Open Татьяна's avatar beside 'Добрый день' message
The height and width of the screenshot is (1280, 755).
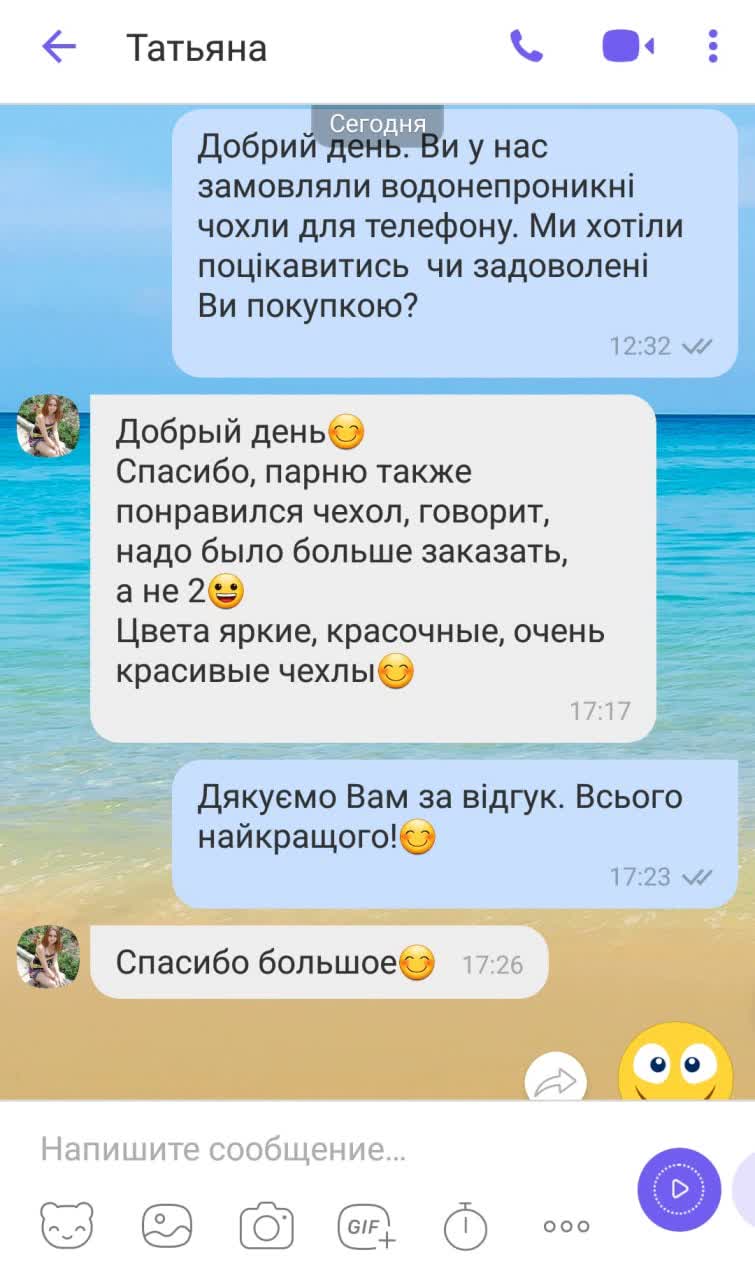click(48, 425)
